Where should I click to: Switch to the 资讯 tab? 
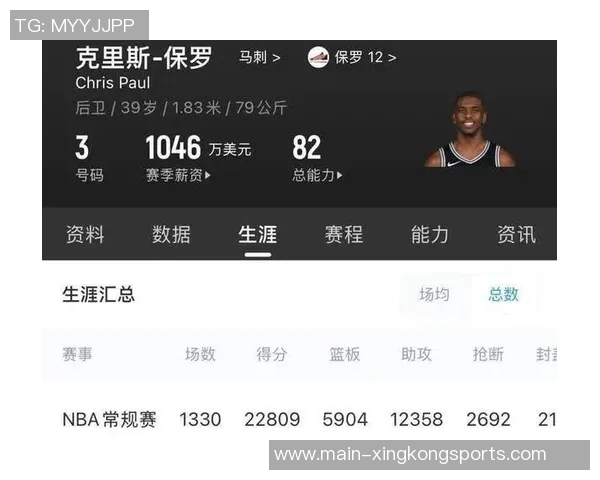[x=516, y=235]
